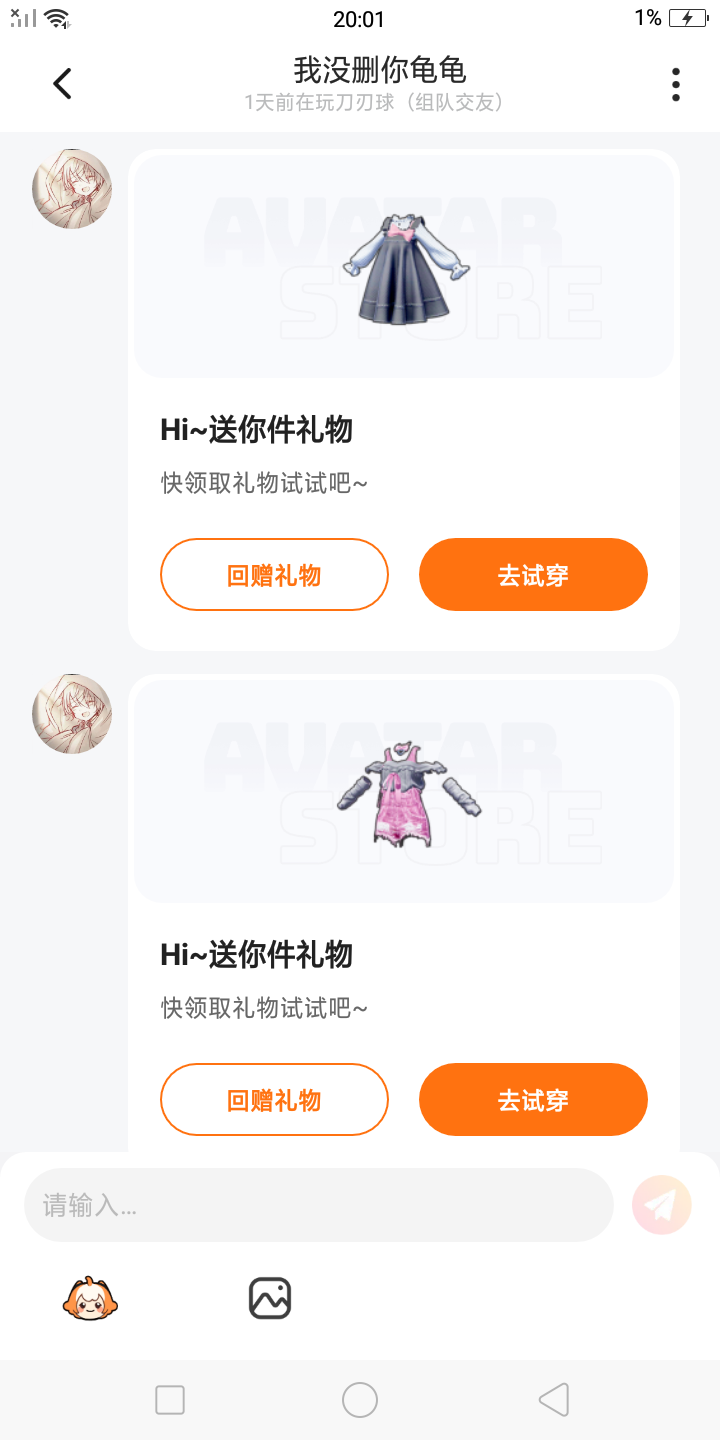
Task: Tap 回赠礼物 under the pink outfit gift
Action: coord(274,1100)
